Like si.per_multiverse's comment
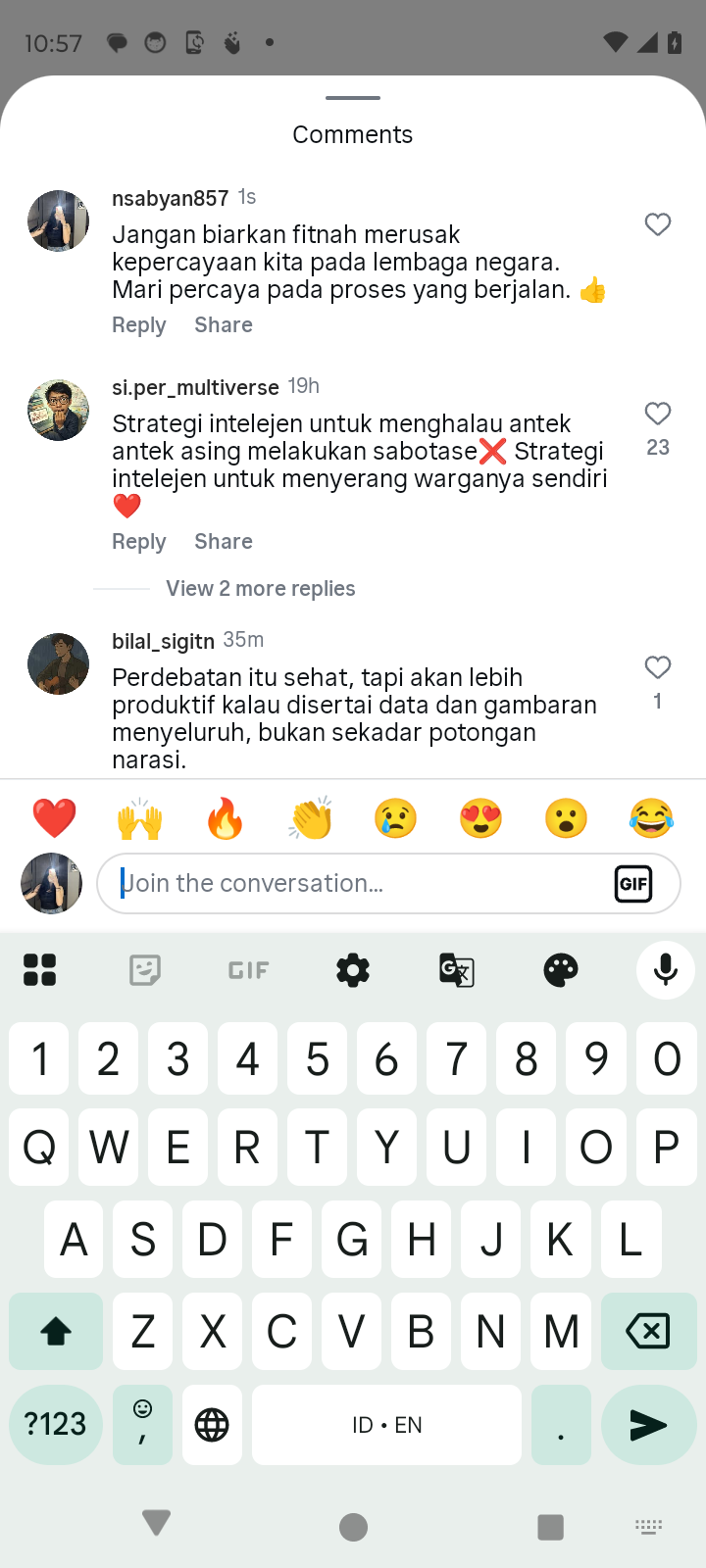706x1568 pixels. point(657,414)
